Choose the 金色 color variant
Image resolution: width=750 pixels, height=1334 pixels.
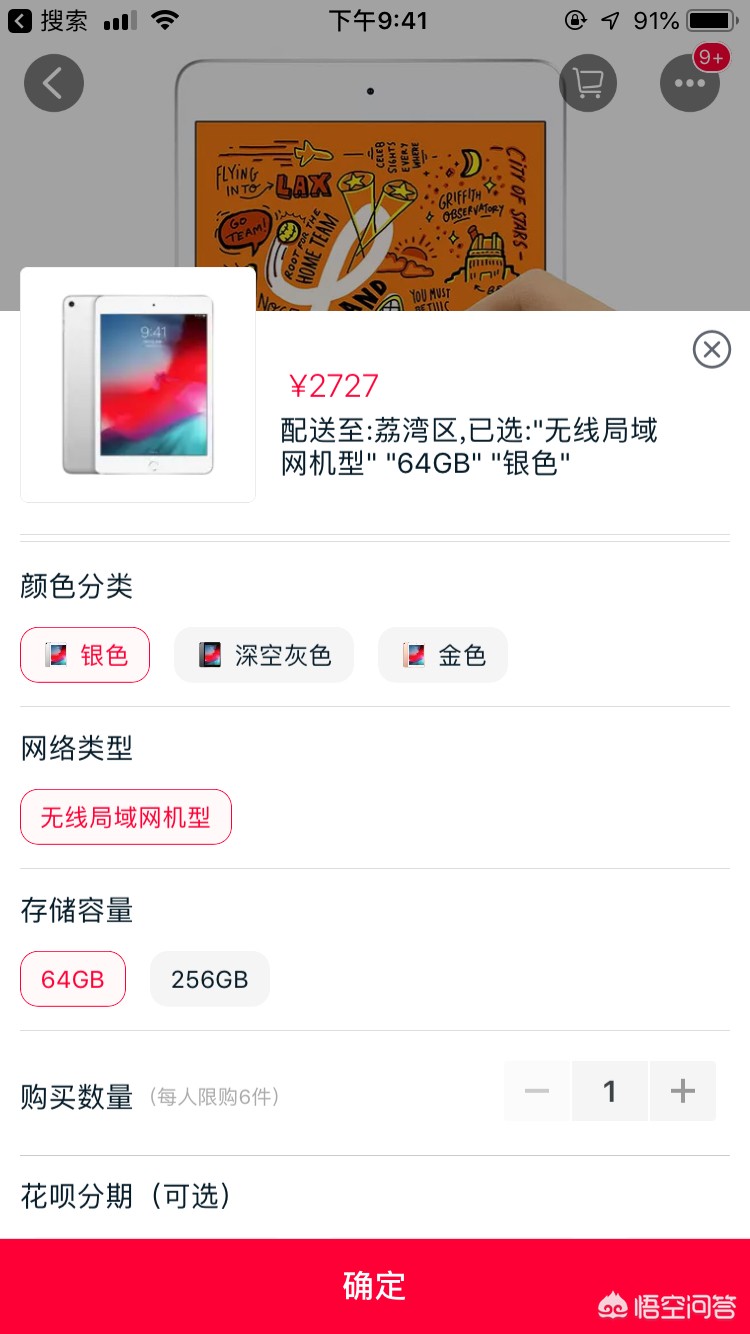442,654
